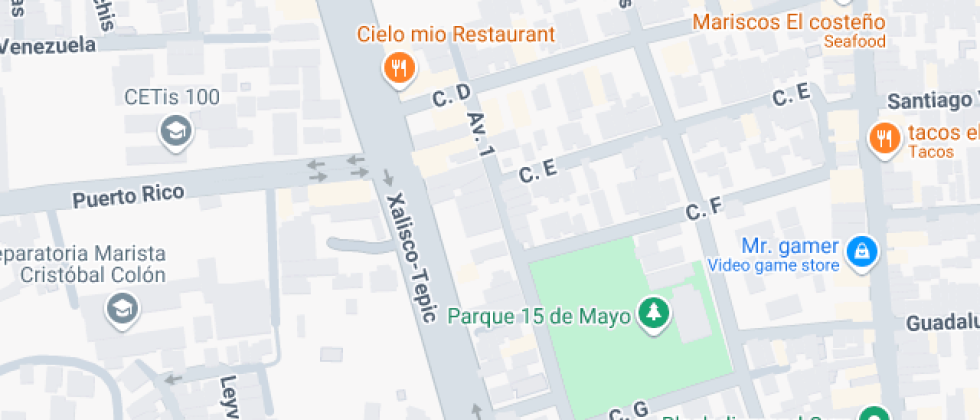This screenshot has height=420, width=980.
Task: View the Parque 15 de Mayo park marker
Action: (x=654, y=313)
